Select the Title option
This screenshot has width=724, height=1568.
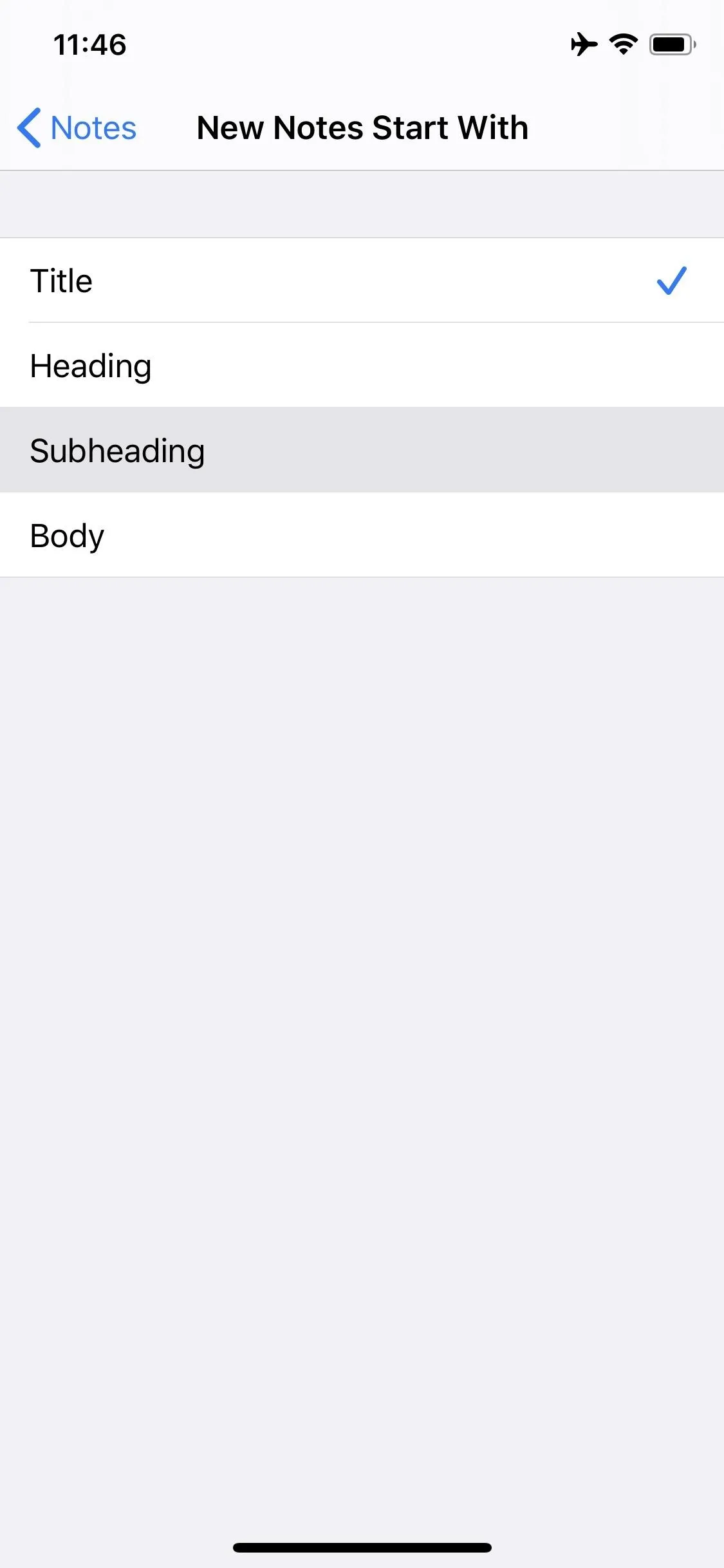click(x=362, y=280)
